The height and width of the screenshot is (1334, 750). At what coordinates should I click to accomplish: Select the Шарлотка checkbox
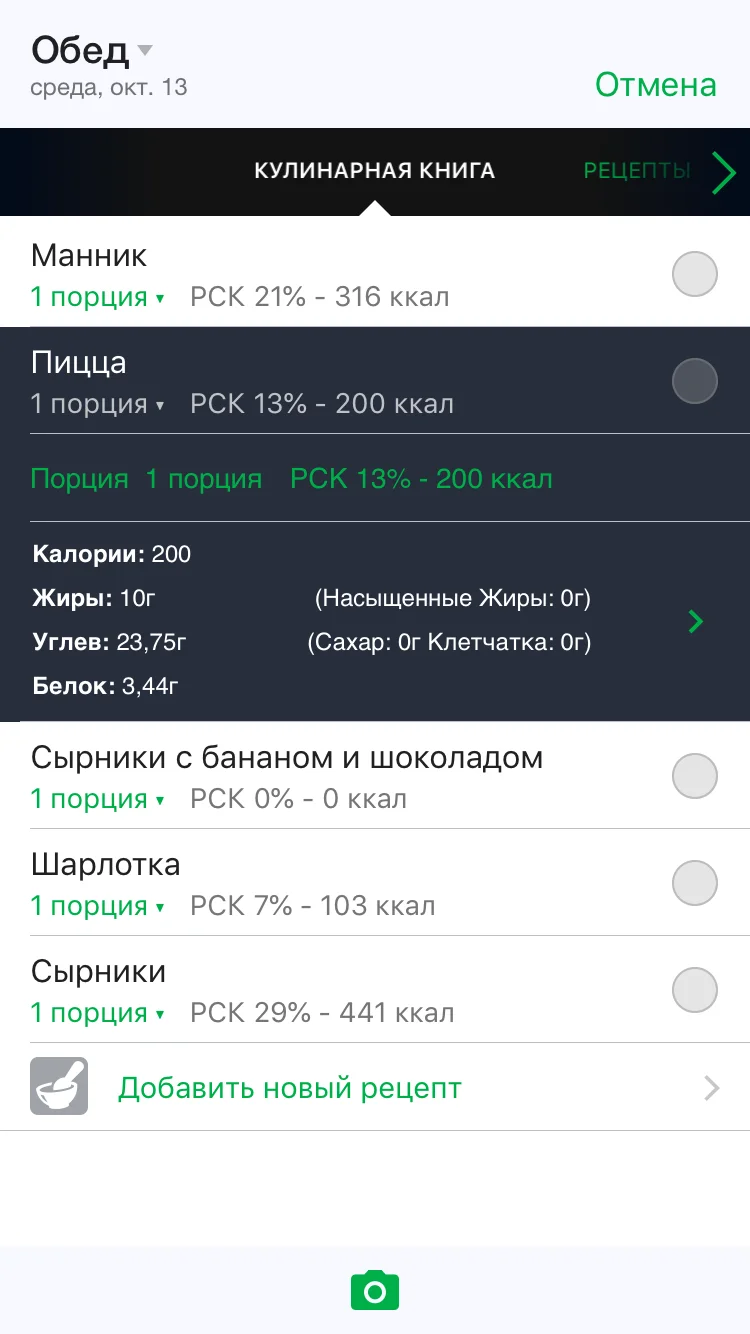pyautogui.click(x=694, y=883)
